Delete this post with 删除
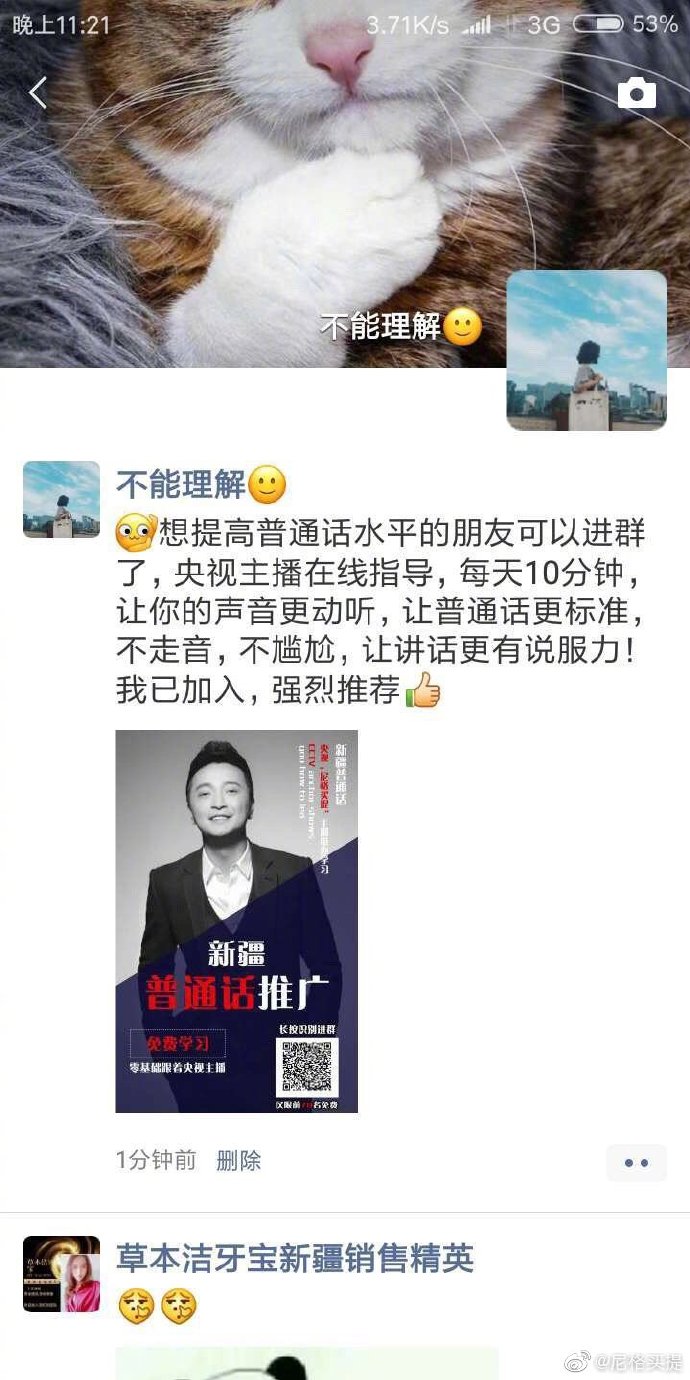Image resolution: width=690 pixels, height=1380 pixels. pyautogui.click(x=238, y=1160)
